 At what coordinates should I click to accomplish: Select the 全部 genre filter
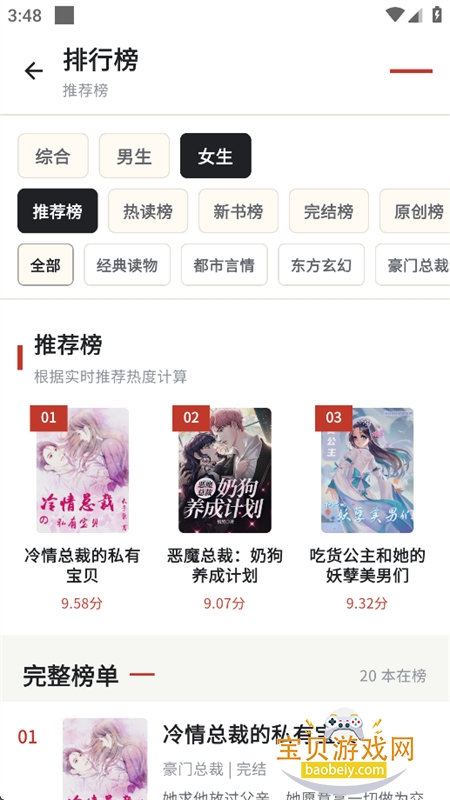click(45, 265)
